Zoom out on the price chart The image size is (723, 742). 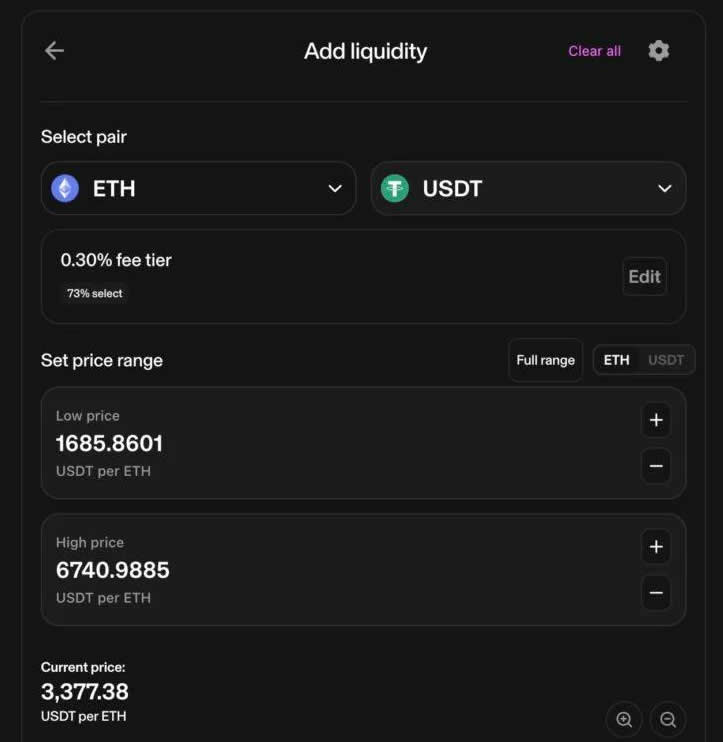tap(668, 719)
